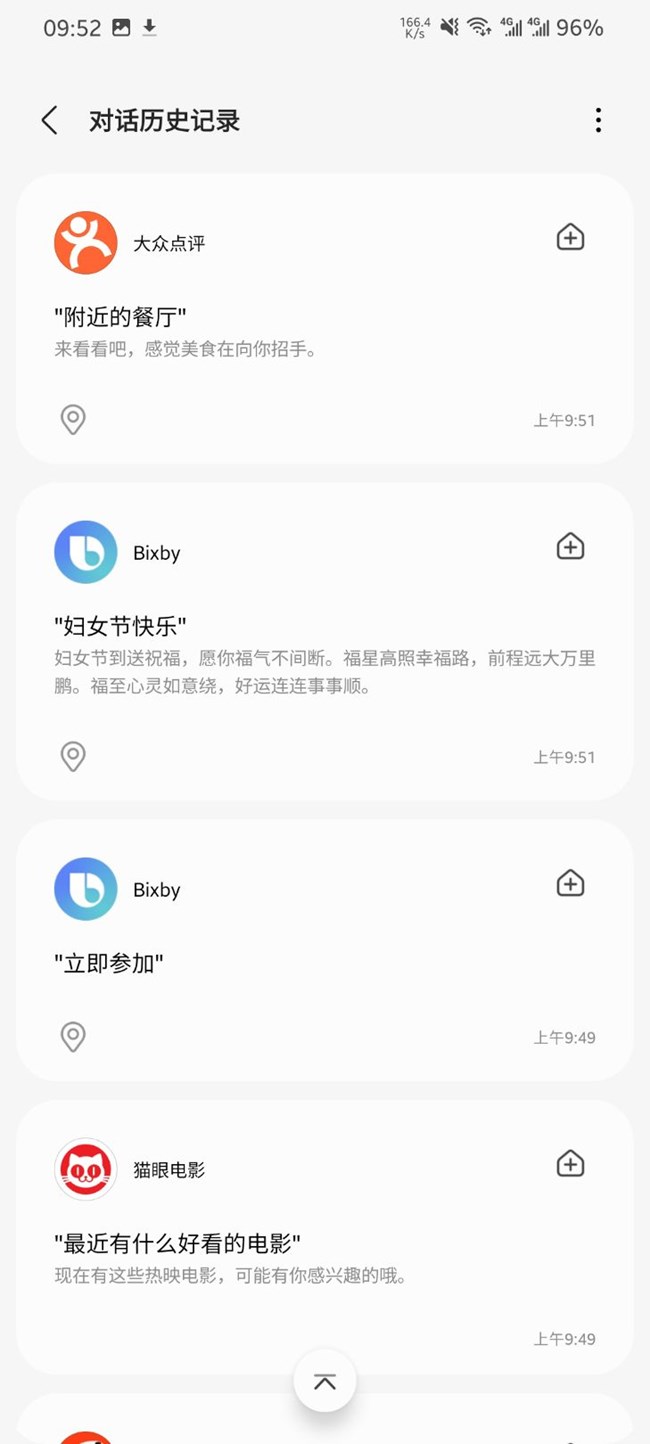Tap the add icon on "立即参加" card

pos(570,884)
